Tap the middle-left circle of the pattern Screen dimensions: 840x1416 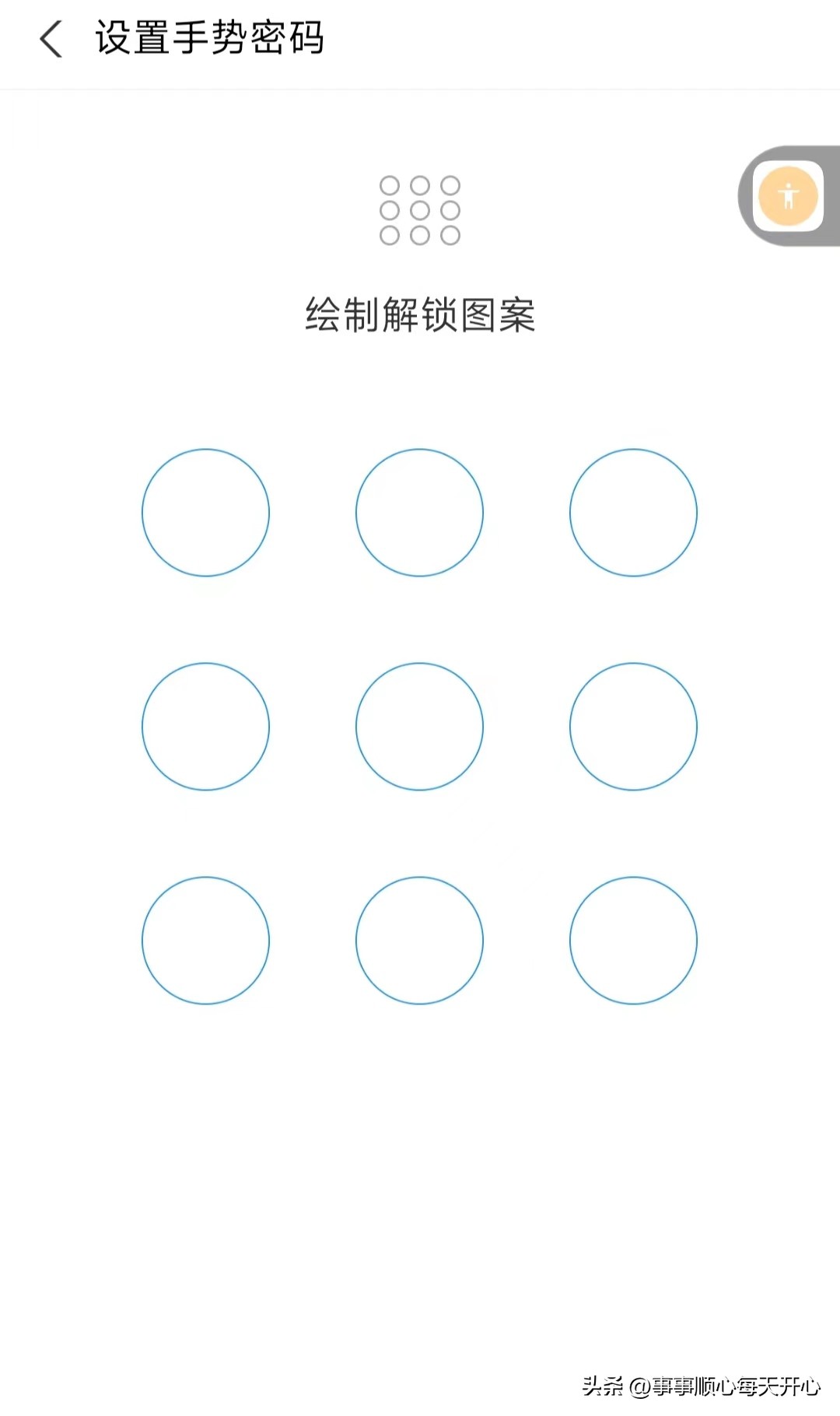tap(206, 726)
